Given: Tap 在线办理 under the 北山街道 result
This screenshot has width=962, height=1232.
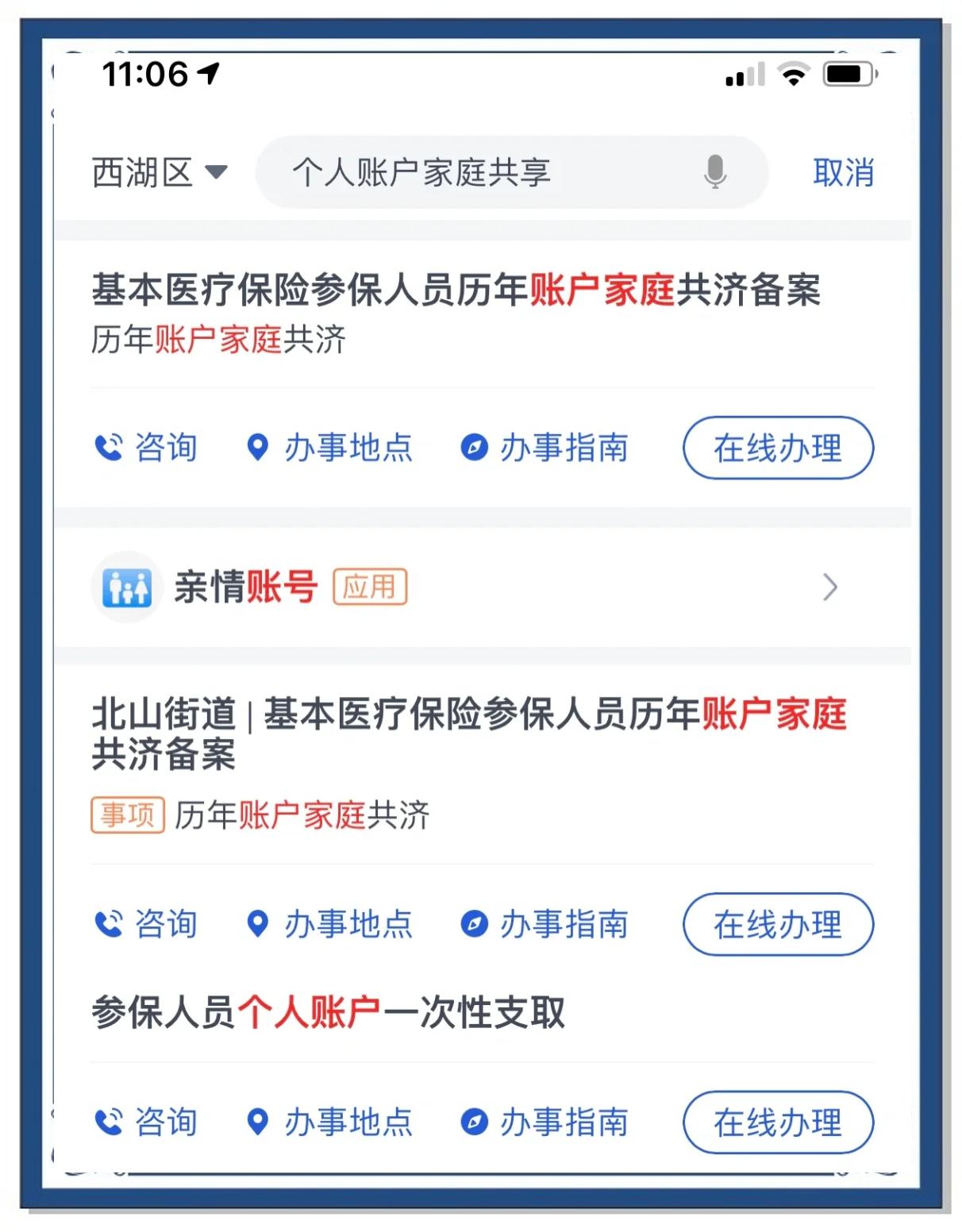Looking at the screenshot, I should (x=778, y=924).
